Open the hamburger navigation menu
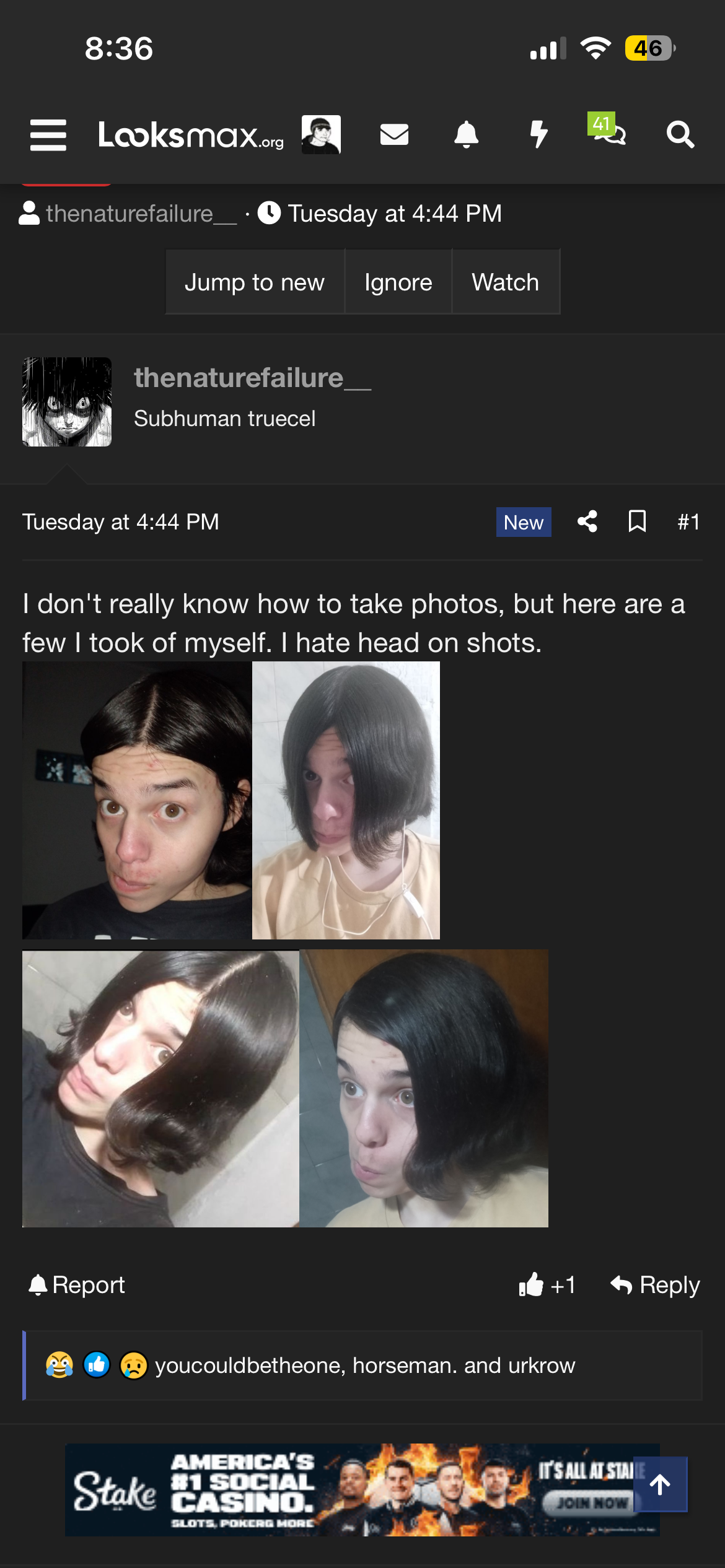 coord(48,135)
